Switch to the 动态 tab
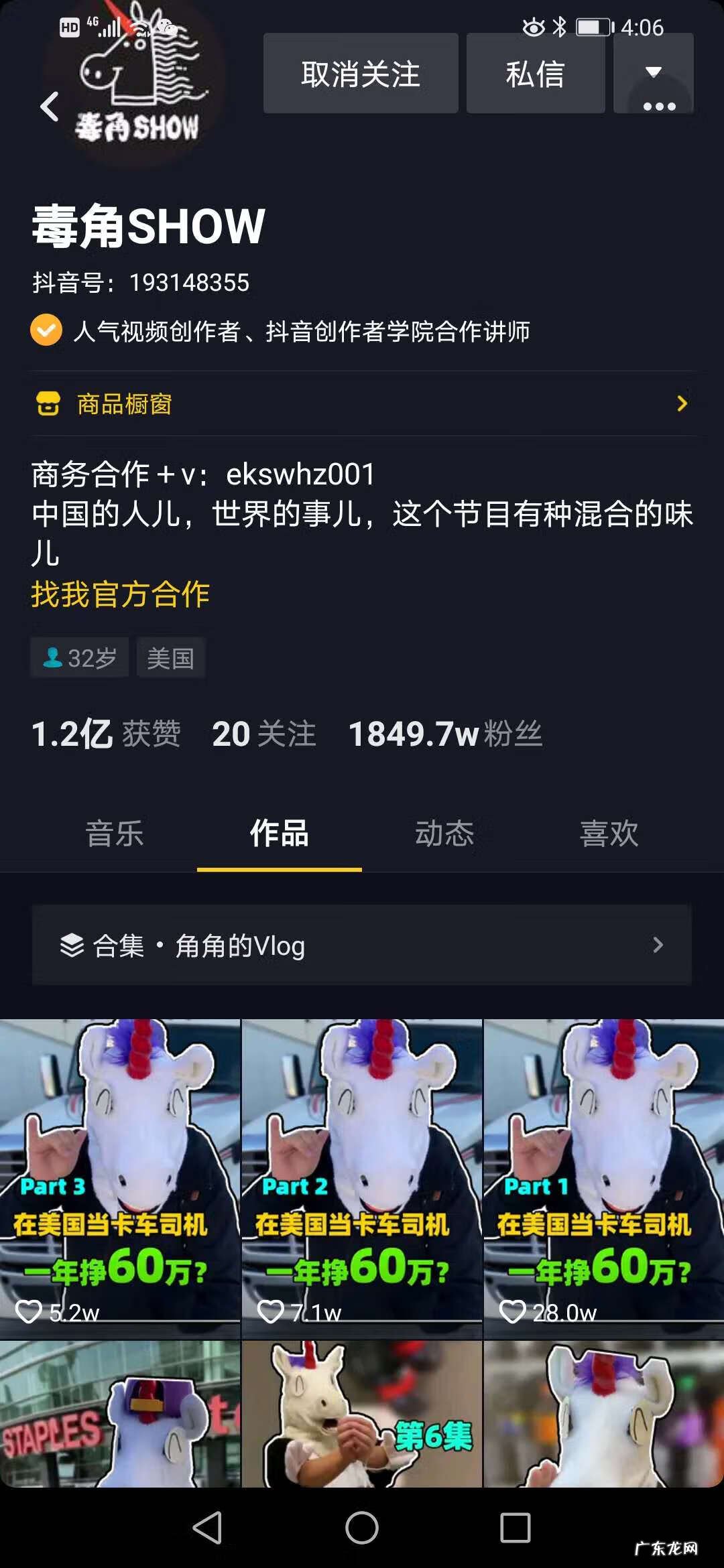 pyautogui.click(x=444, y=834)
